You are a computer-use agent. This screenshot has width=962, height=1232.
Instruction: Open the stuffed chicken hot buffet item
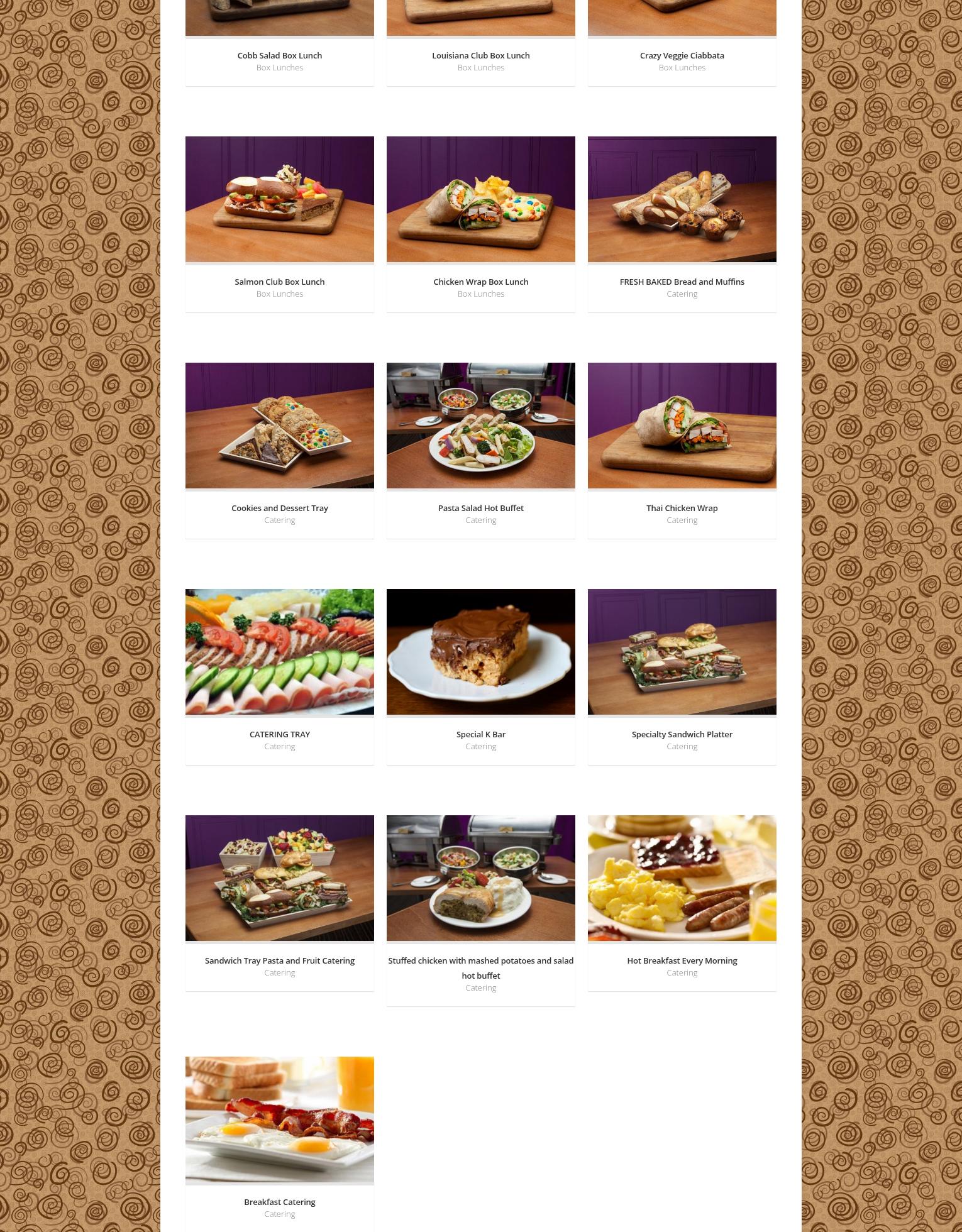point(480,968)
